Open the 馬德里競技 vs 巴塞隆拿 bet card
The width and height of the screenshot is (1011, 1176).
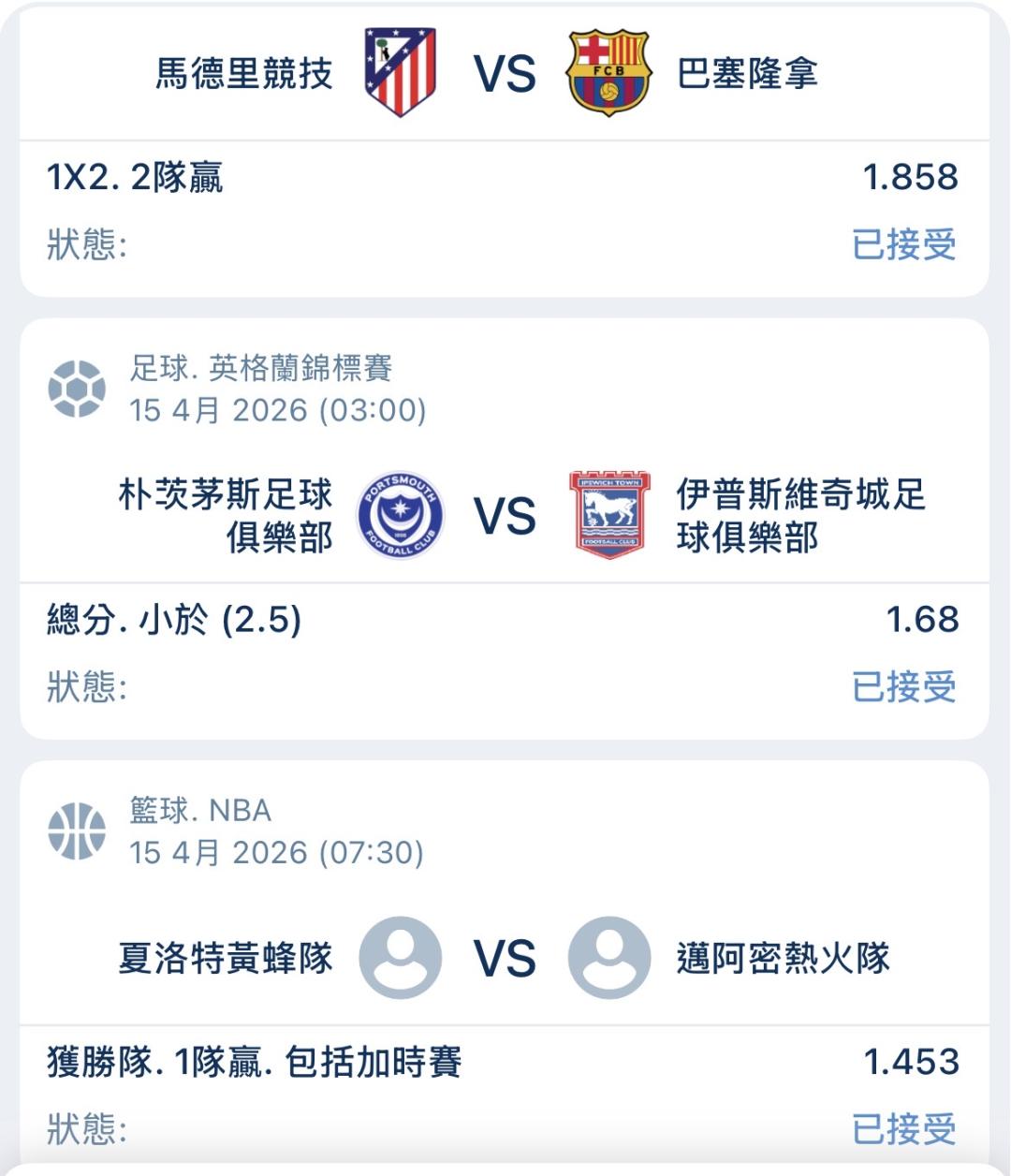tap(505, 150)
